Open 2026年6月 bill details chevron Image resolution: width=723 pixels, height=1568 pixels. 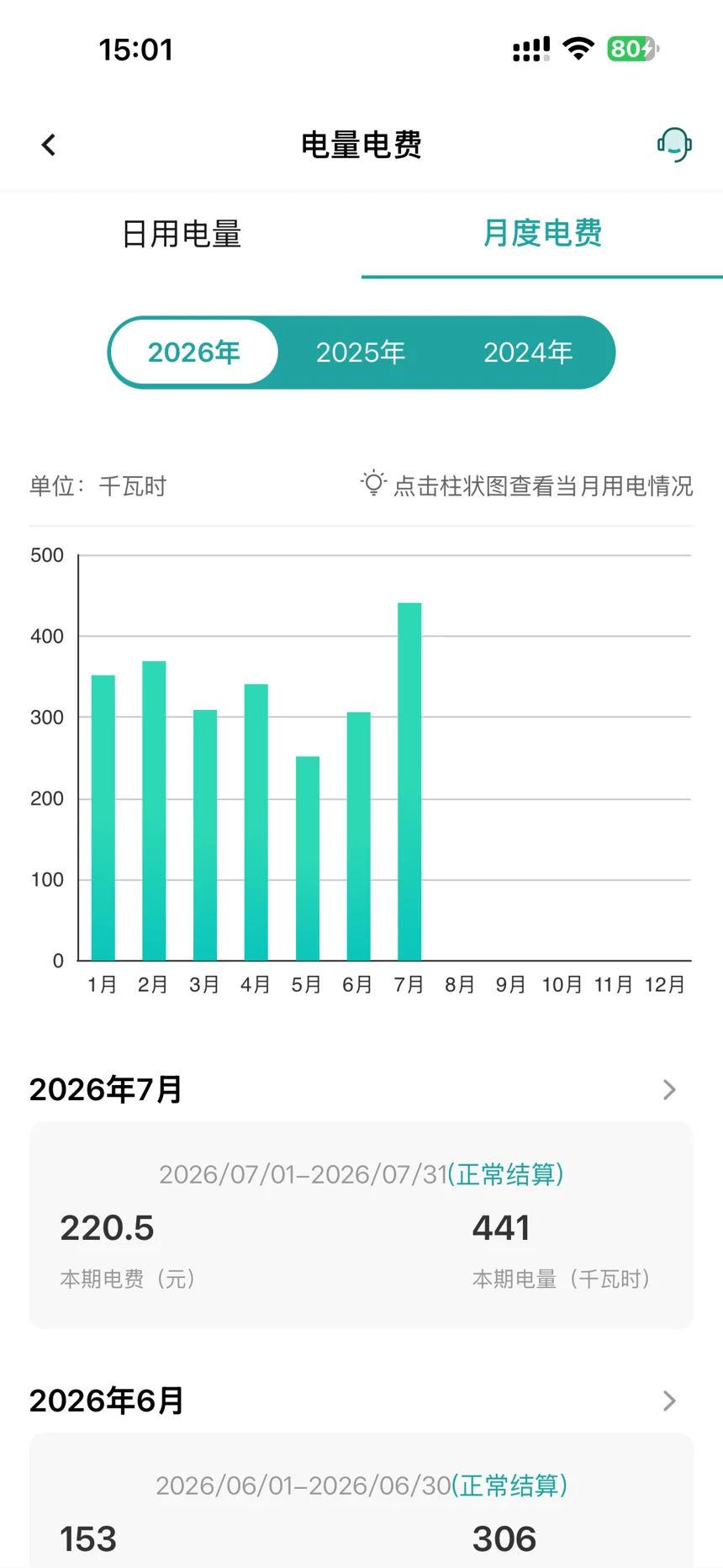669,1401
